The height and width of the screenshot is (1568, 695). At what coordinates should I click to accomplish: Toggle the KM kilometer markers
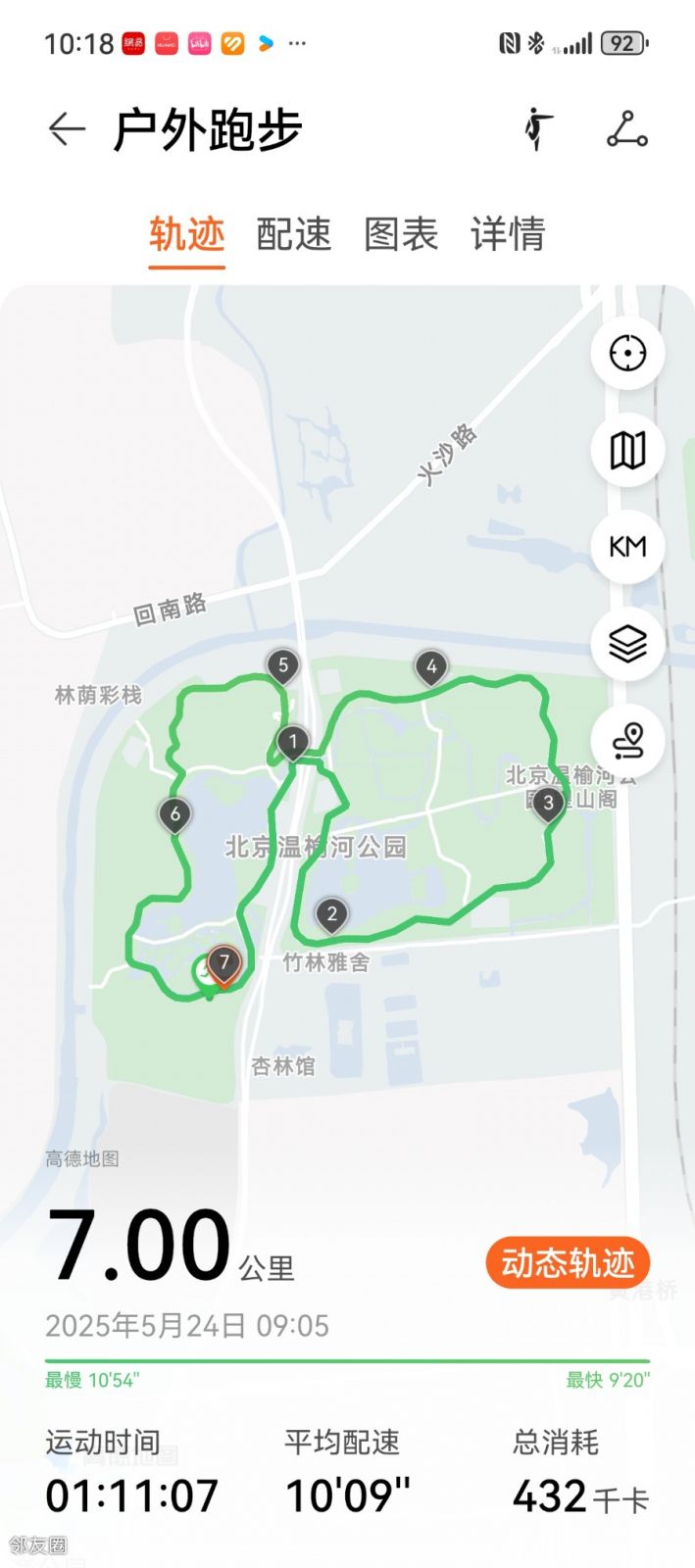coord(627,547)
